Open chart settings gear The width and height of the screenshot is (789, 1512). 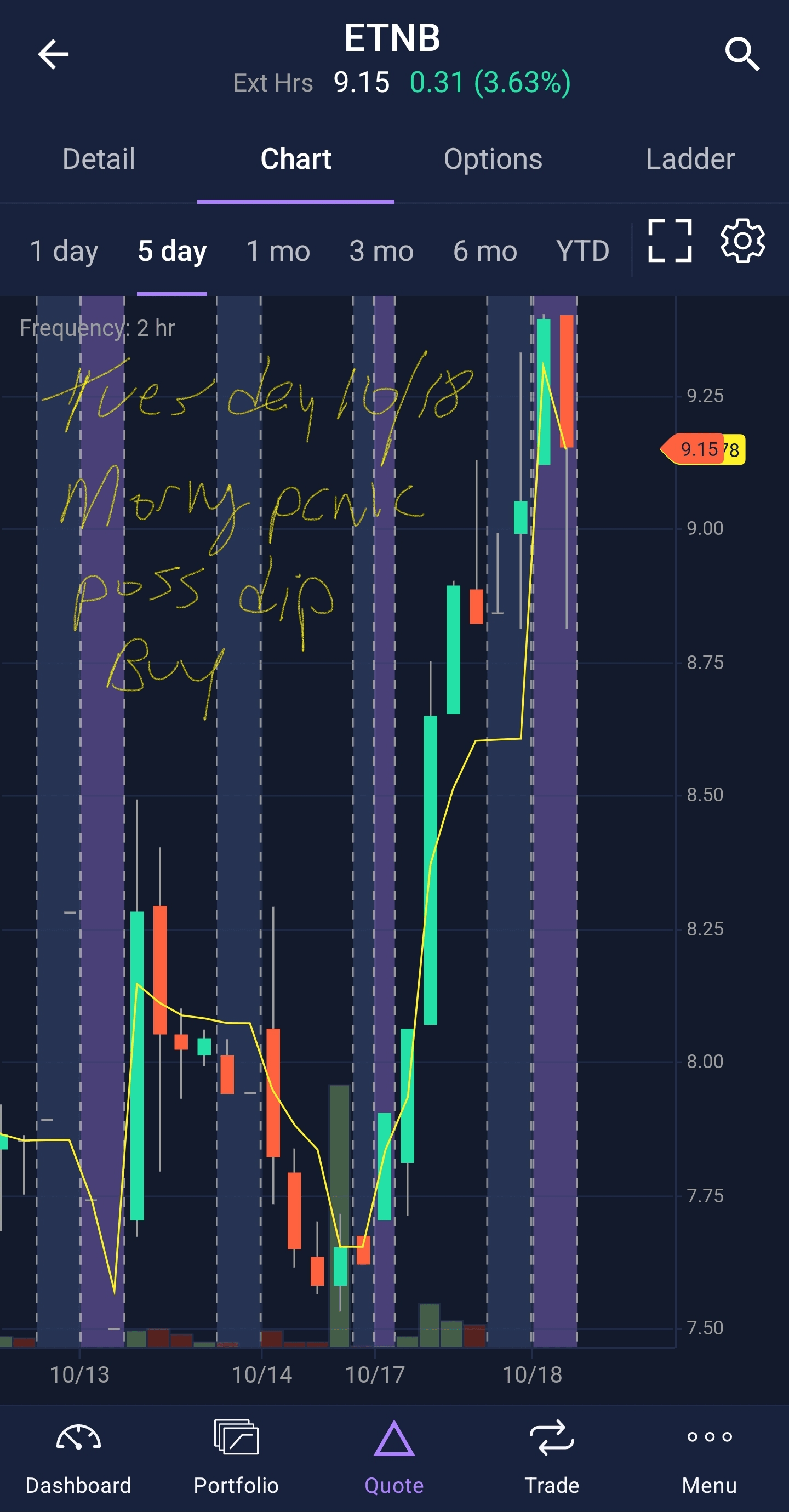point(742,241)
